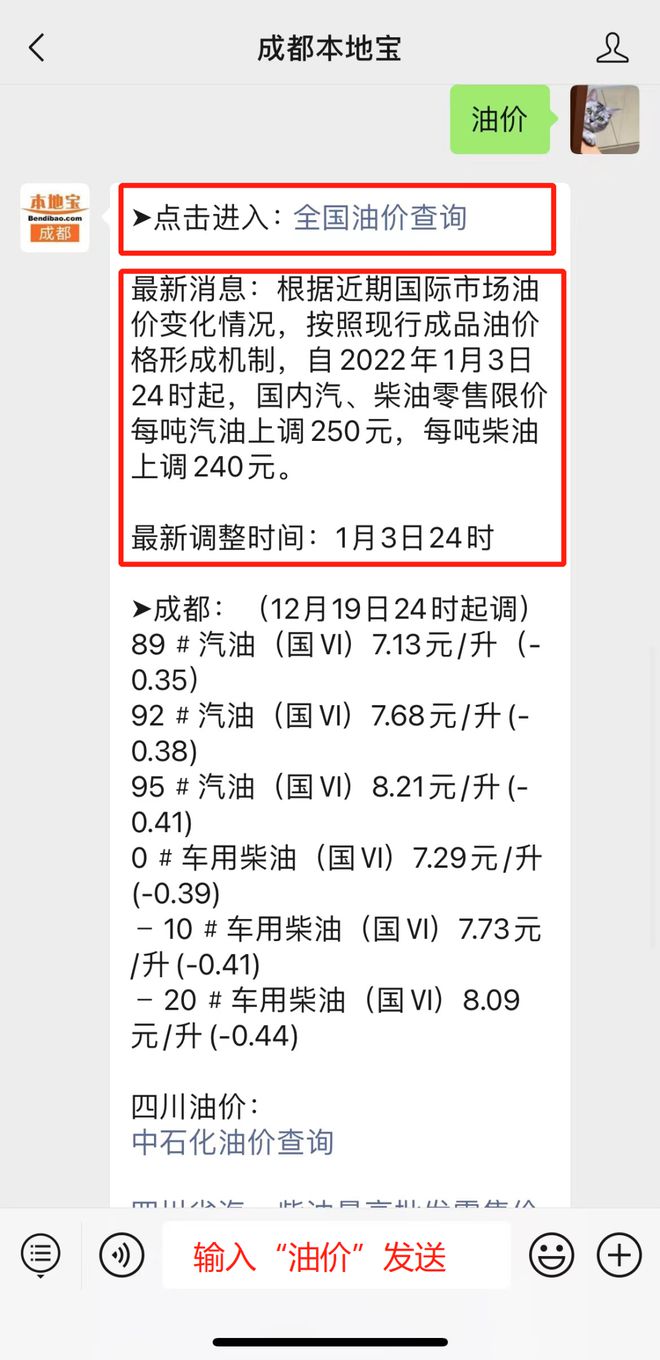Switch to voice input mode
The image size is (660, 1360).
(x=122, y=1255)
